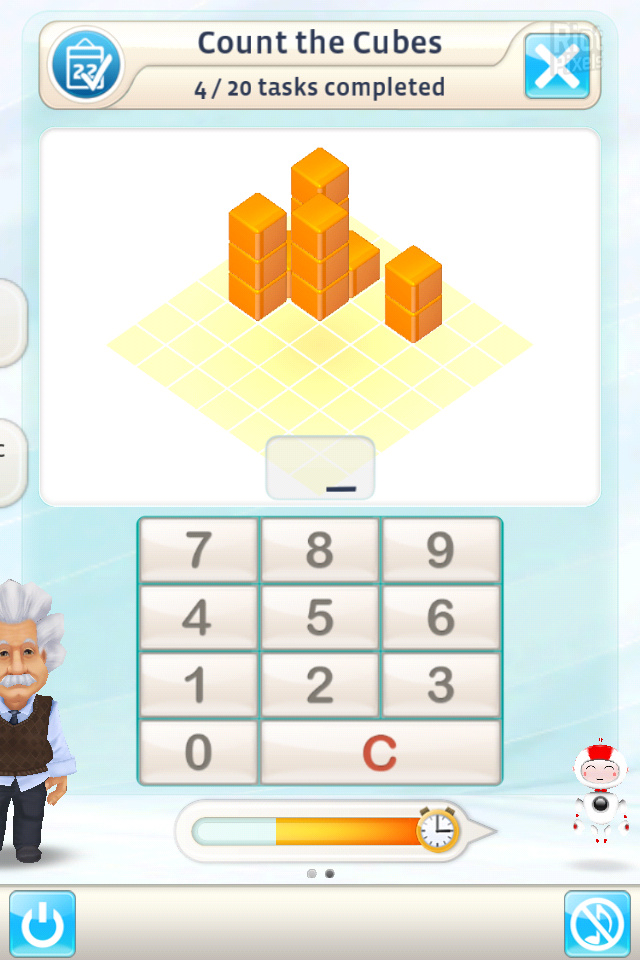The height and width of the screenshot is (960, 640).
Task: Clear the answer with the C key
Action: click(380, 752)
